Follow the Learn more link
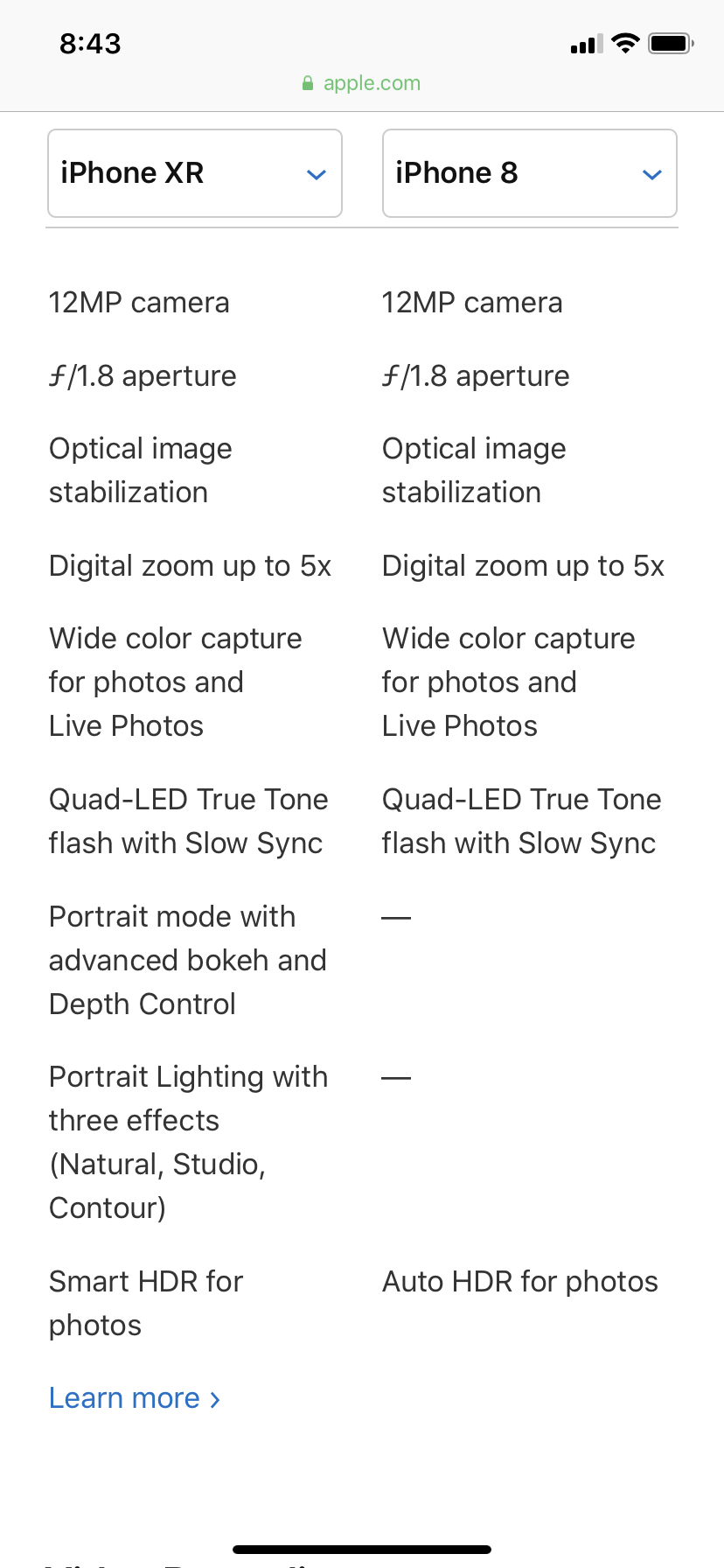This screenshot has width=724, height=1568. (135, 1398)
